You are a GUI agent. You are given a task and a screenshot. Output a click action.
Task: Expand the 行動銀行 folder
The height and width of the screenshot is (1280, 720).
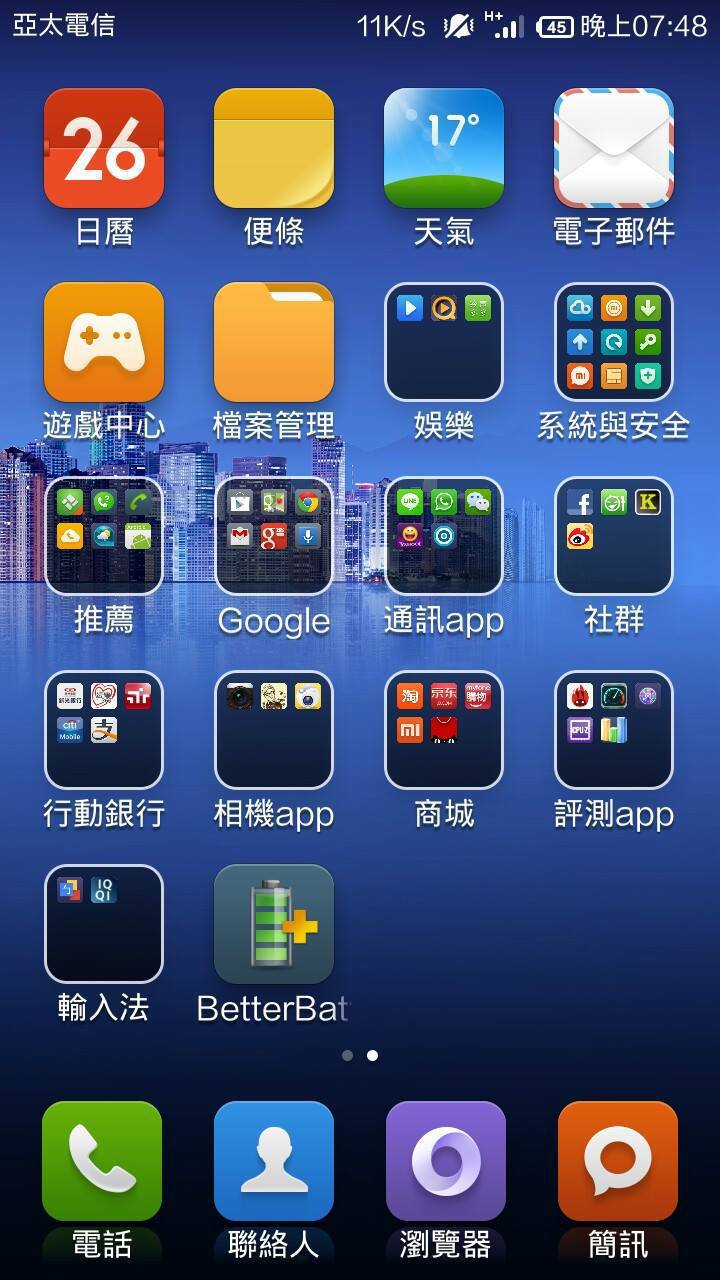pos(104,730)
